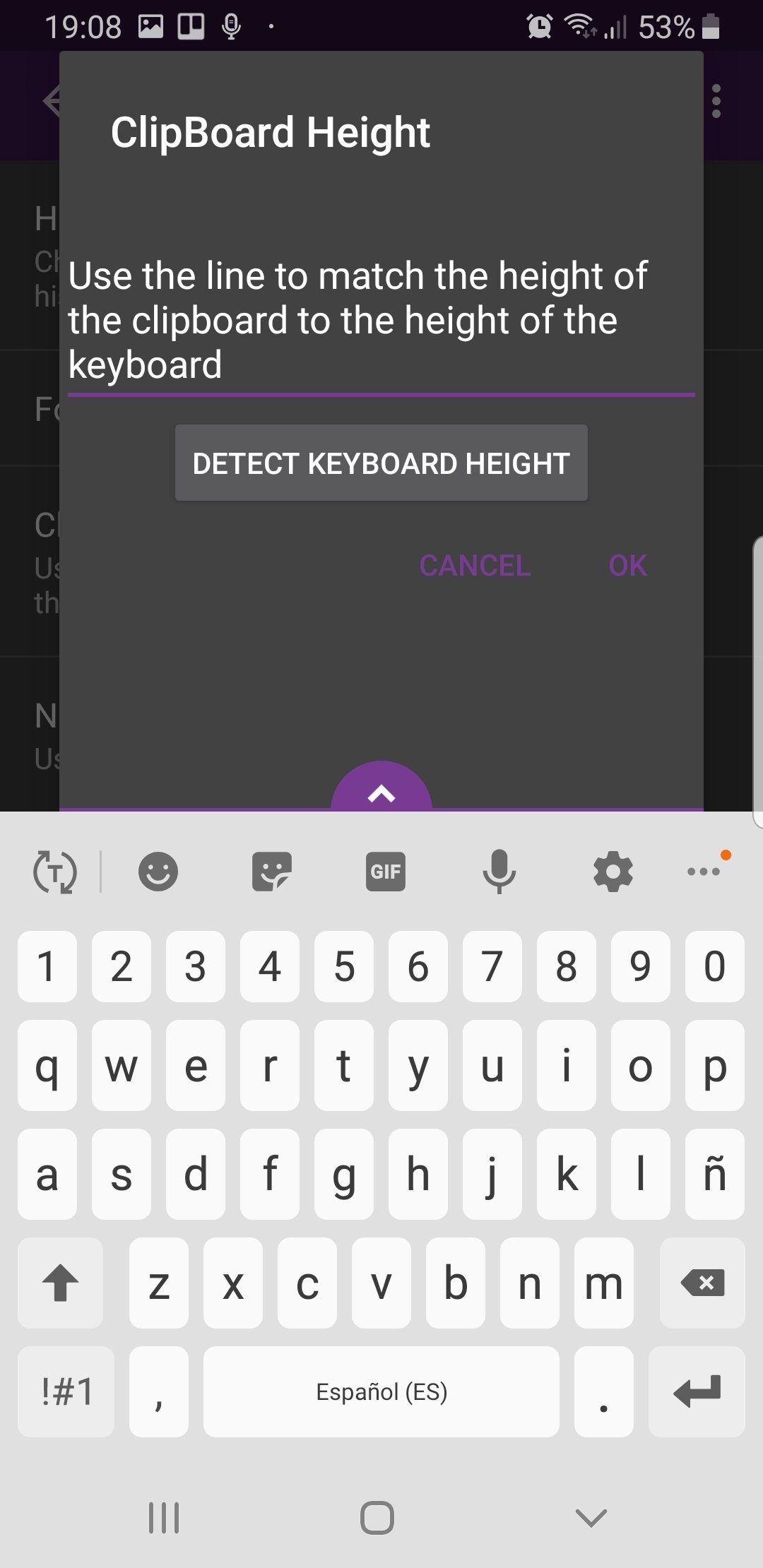Viewport: 763px width, 1568px height.
Task: Tap the Español (ES) space bar
Action: 381,1391
